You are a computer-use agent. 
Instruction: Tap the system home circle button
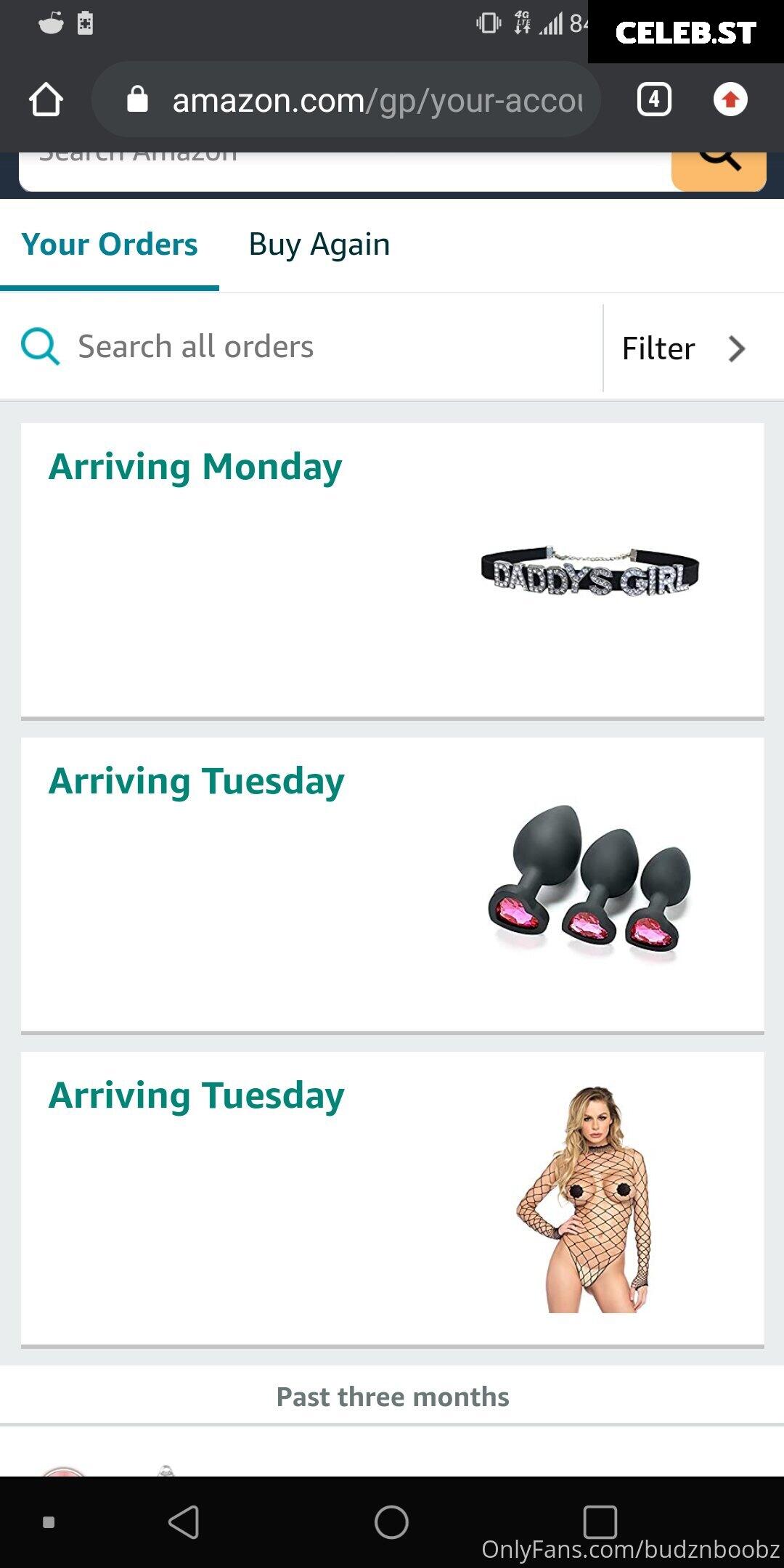click(391, 1522)
